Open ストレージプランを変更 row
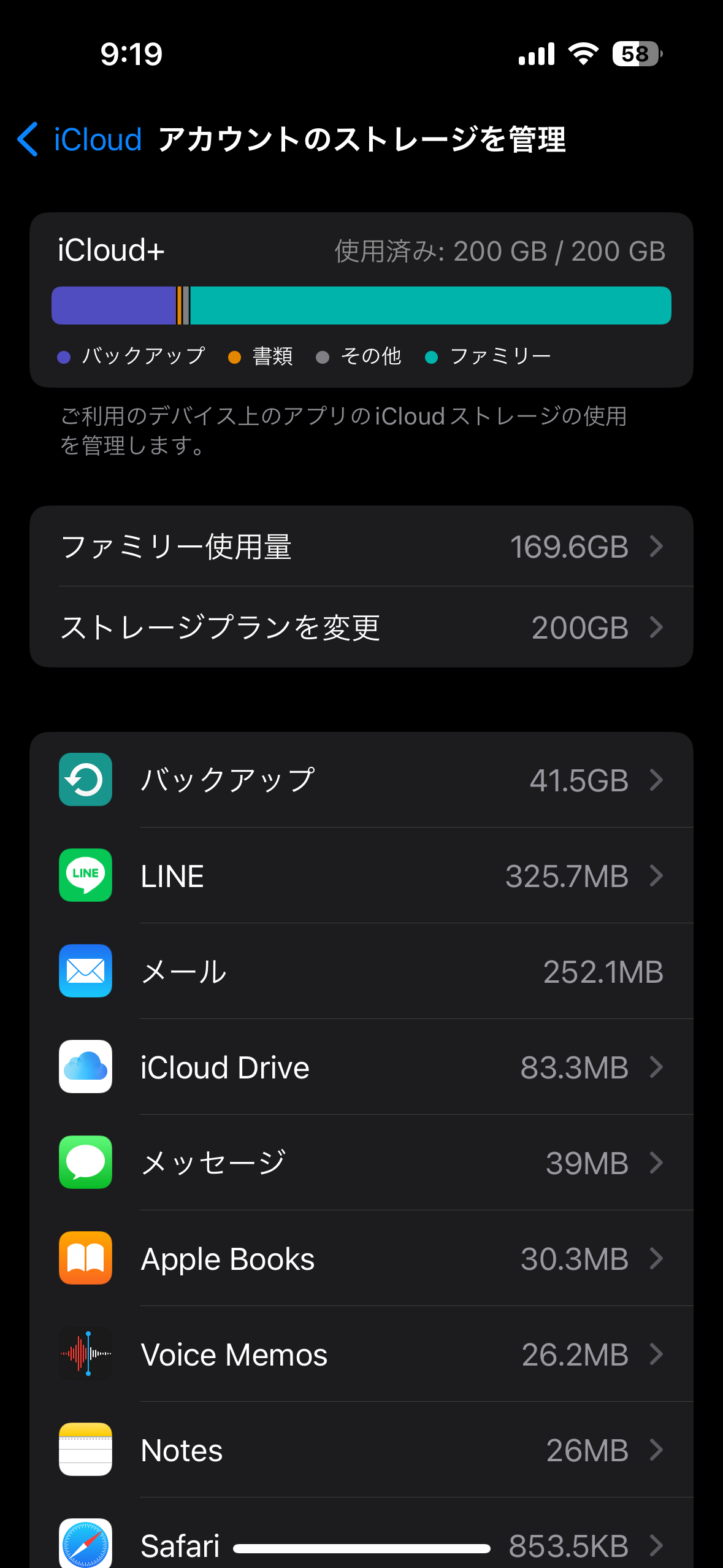 tap(361, 628)
